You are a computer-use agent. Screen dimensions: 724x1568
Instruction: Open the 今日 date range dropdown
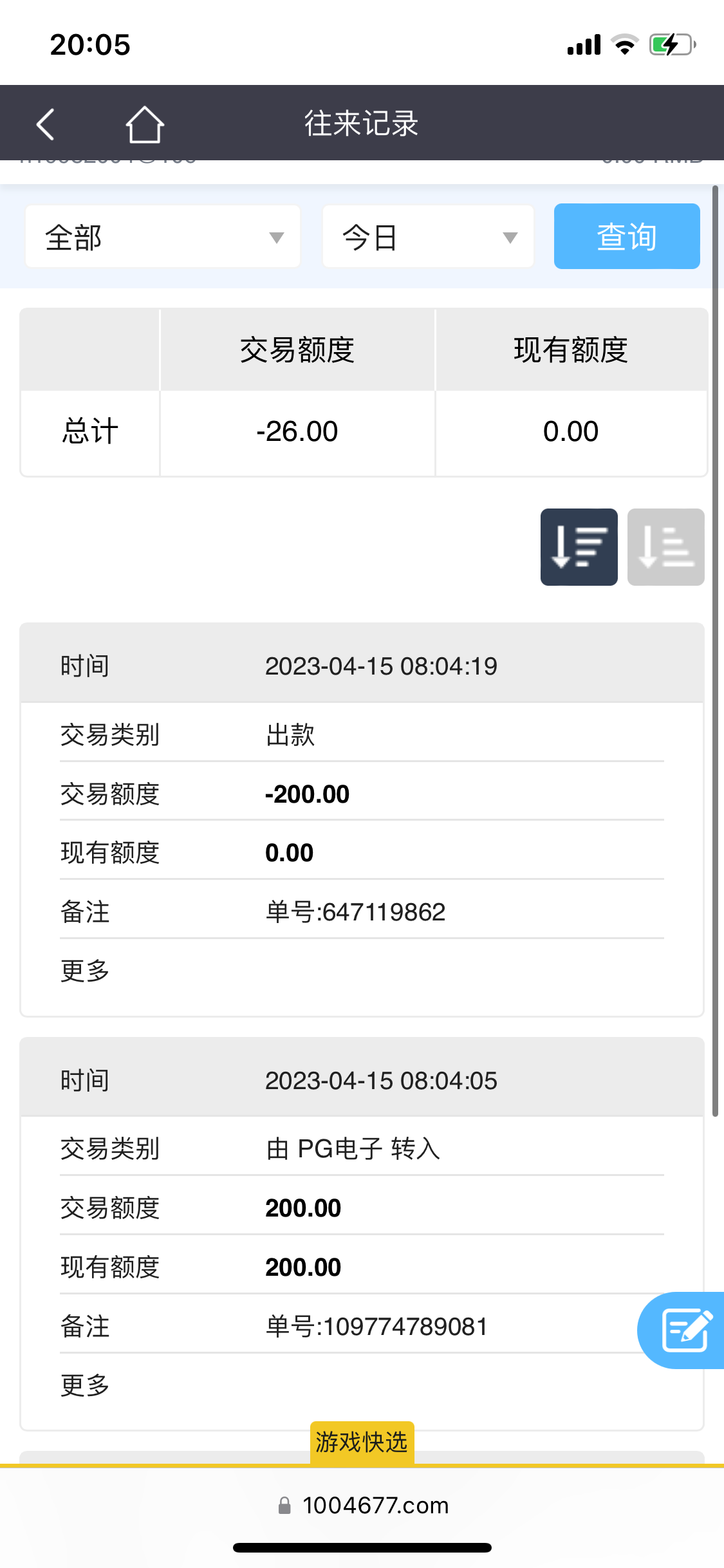coord(427,236)
